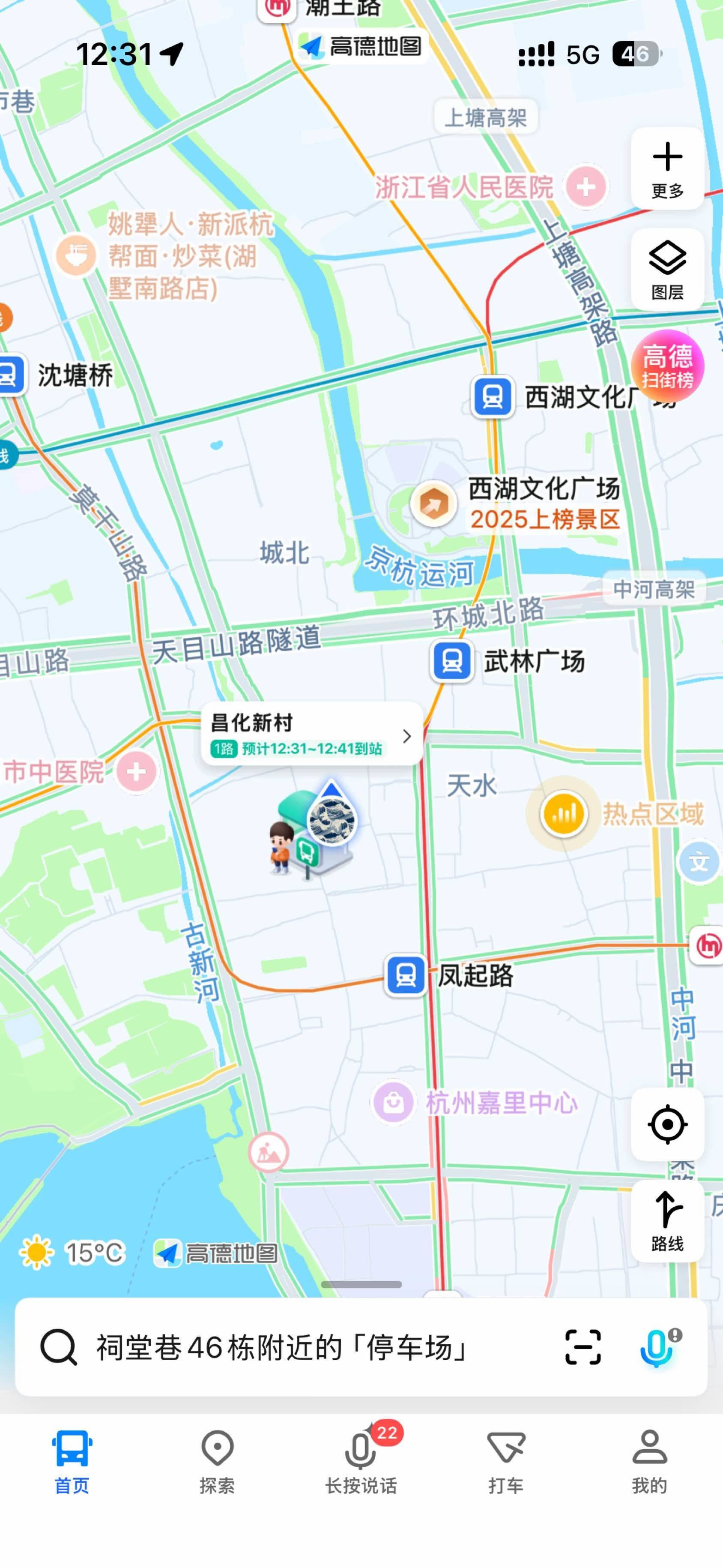Open the scan icon in search bar

pyautogui.click(x=583, y=1347)
